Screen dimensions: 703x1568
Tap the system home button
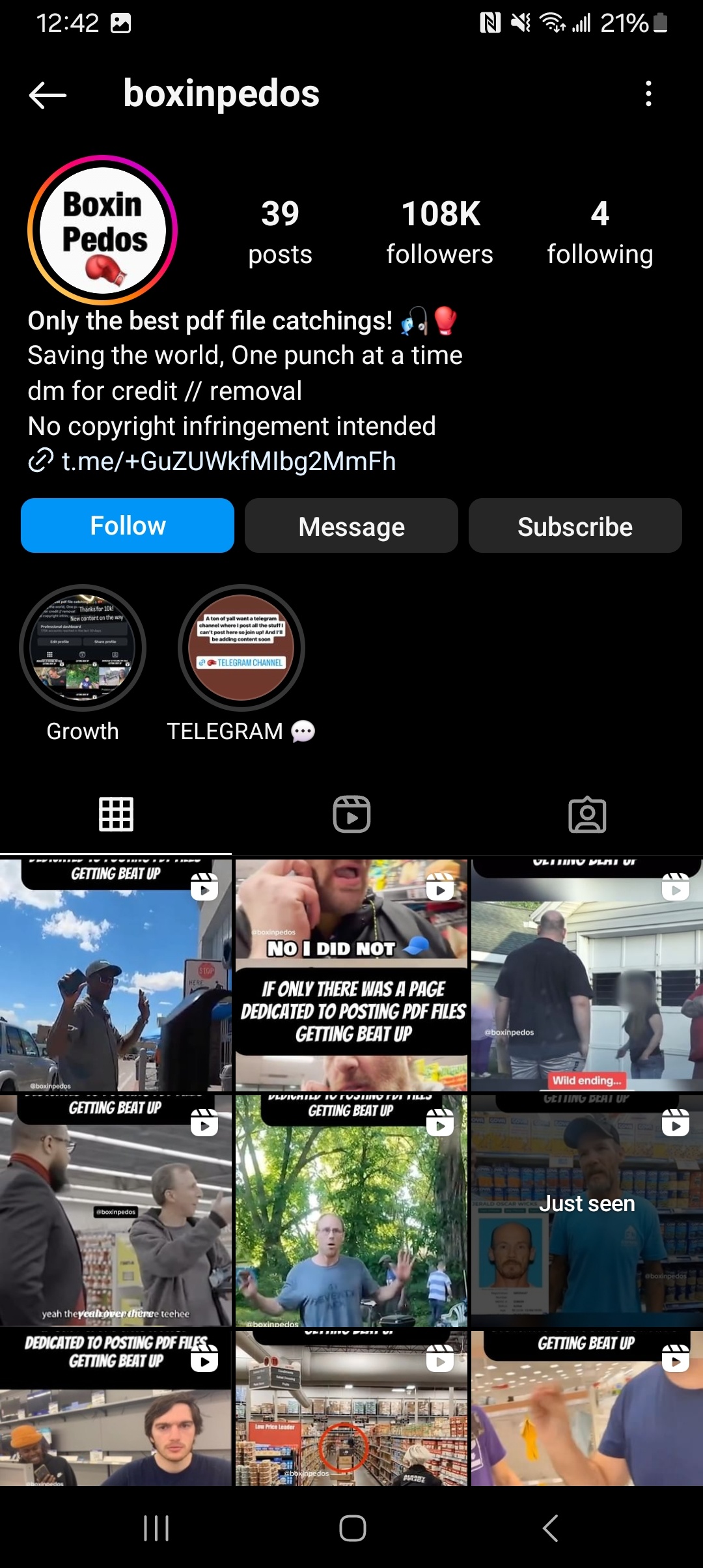click(352, 1528)
